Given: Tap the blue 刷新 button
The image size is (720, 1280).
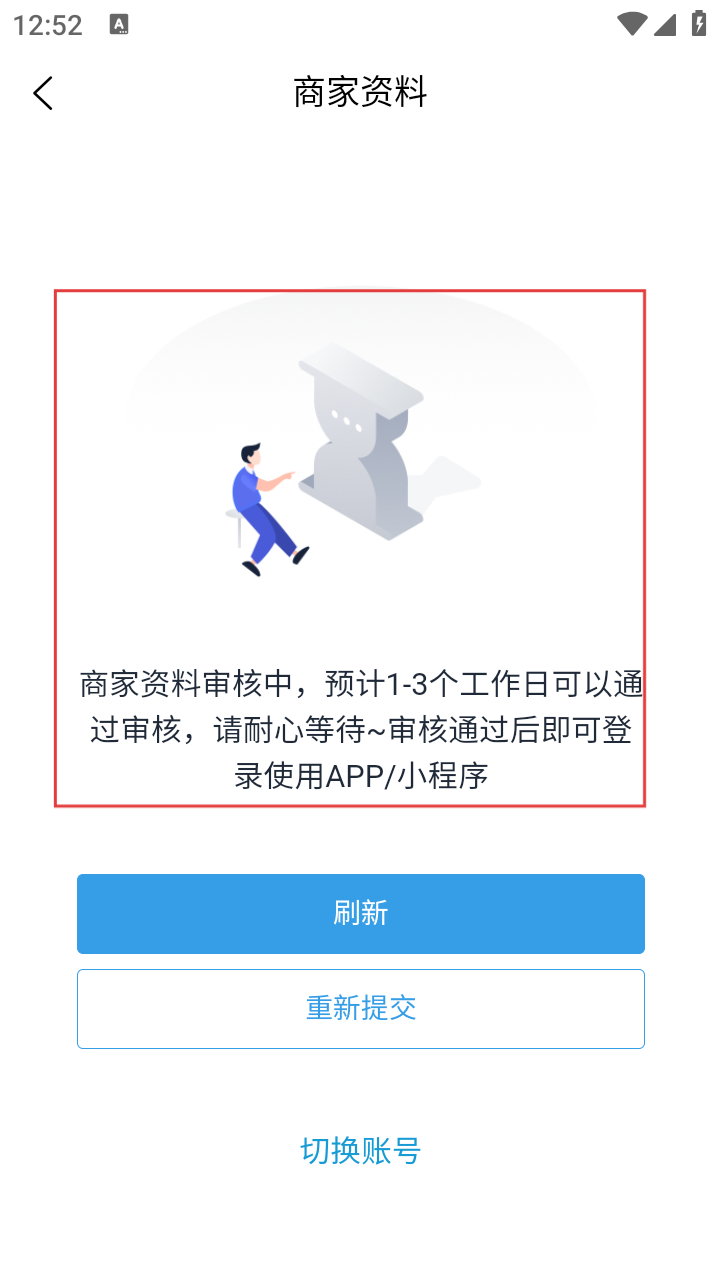Looking at the screenshot, I should point(360,913).
